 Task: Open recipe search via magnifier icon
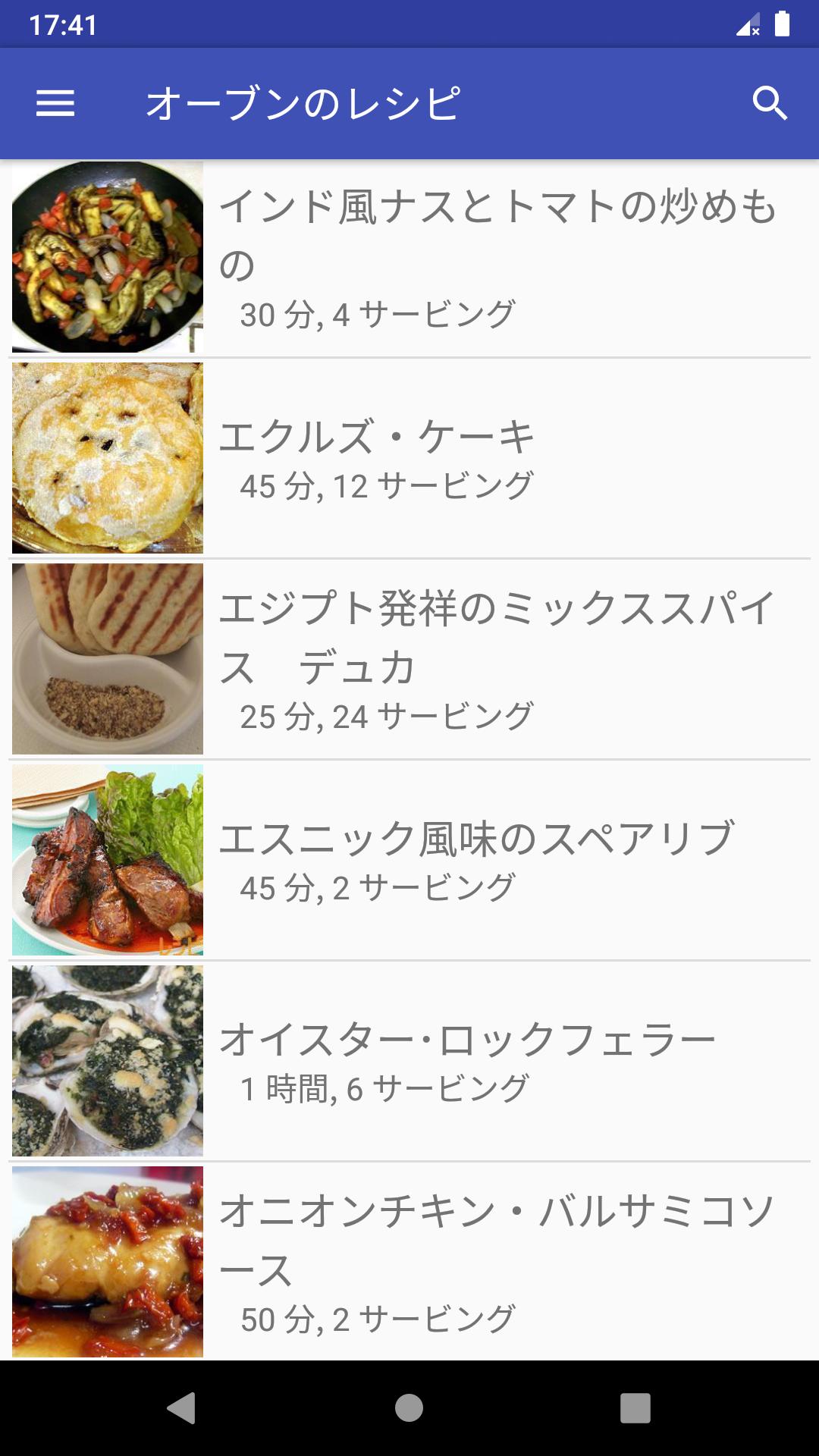(770, 103)
